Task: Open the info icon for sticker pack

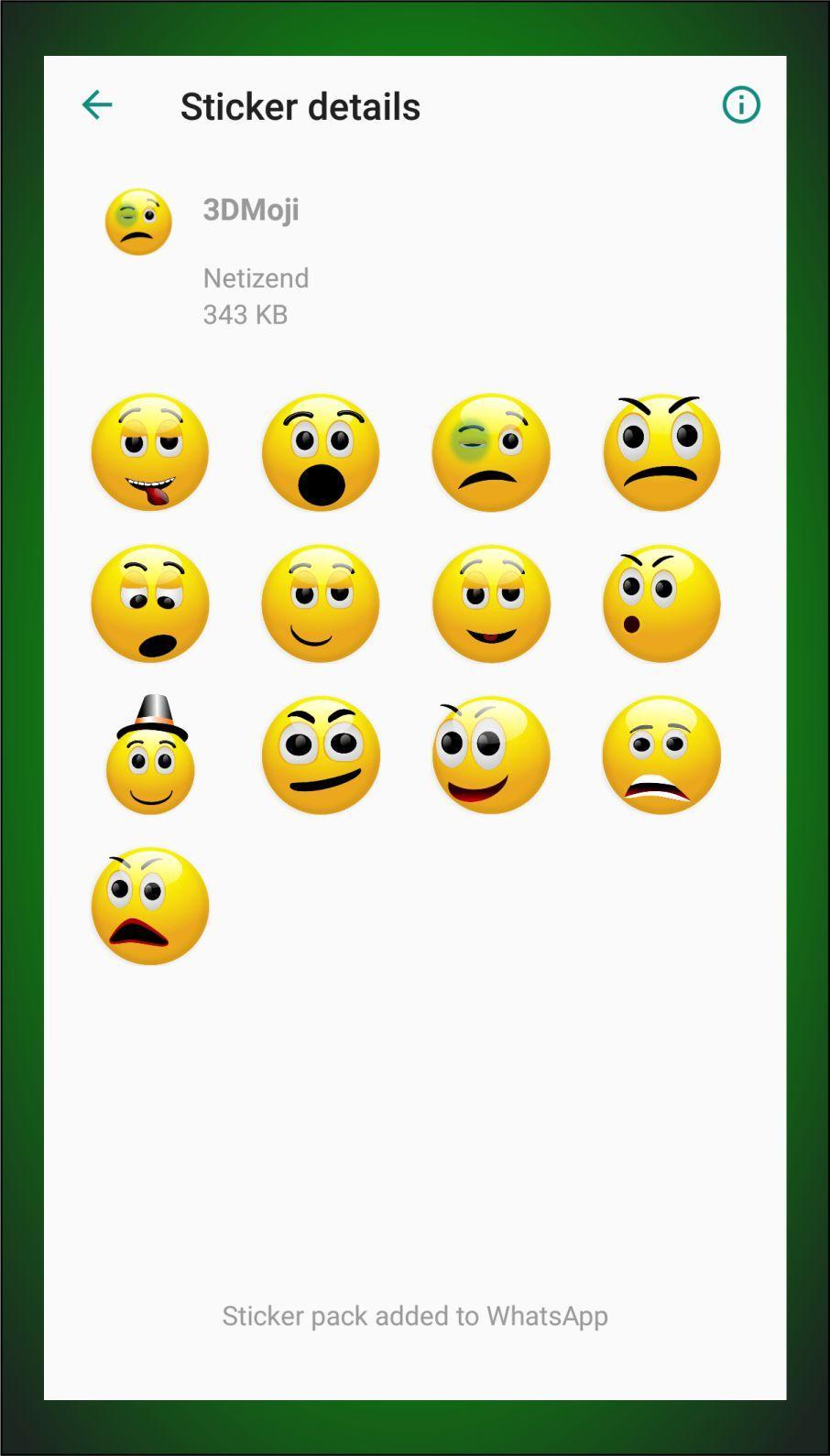Action: (740, 105)
